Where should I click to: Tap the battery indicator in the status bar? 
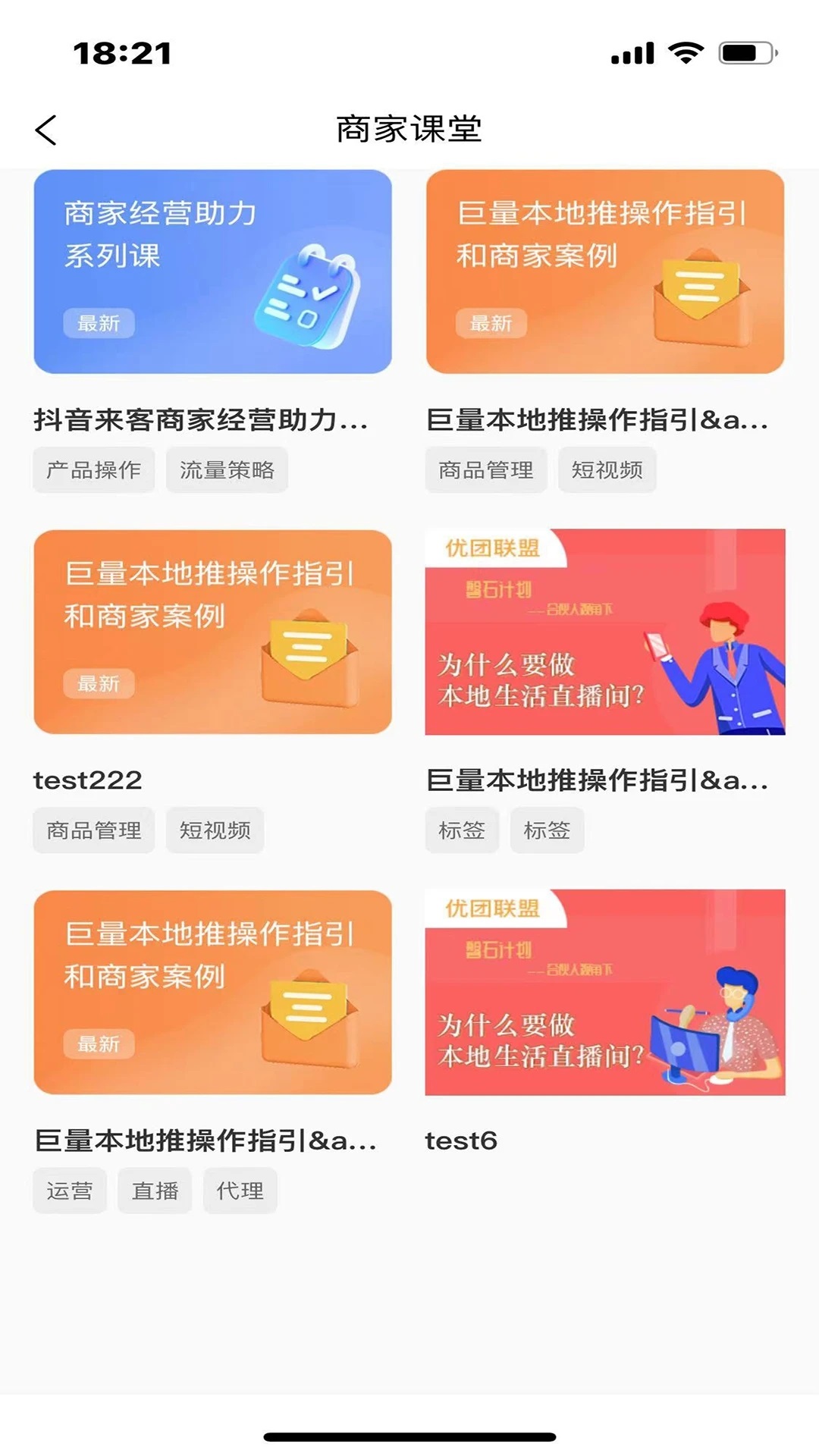(747, 52)
